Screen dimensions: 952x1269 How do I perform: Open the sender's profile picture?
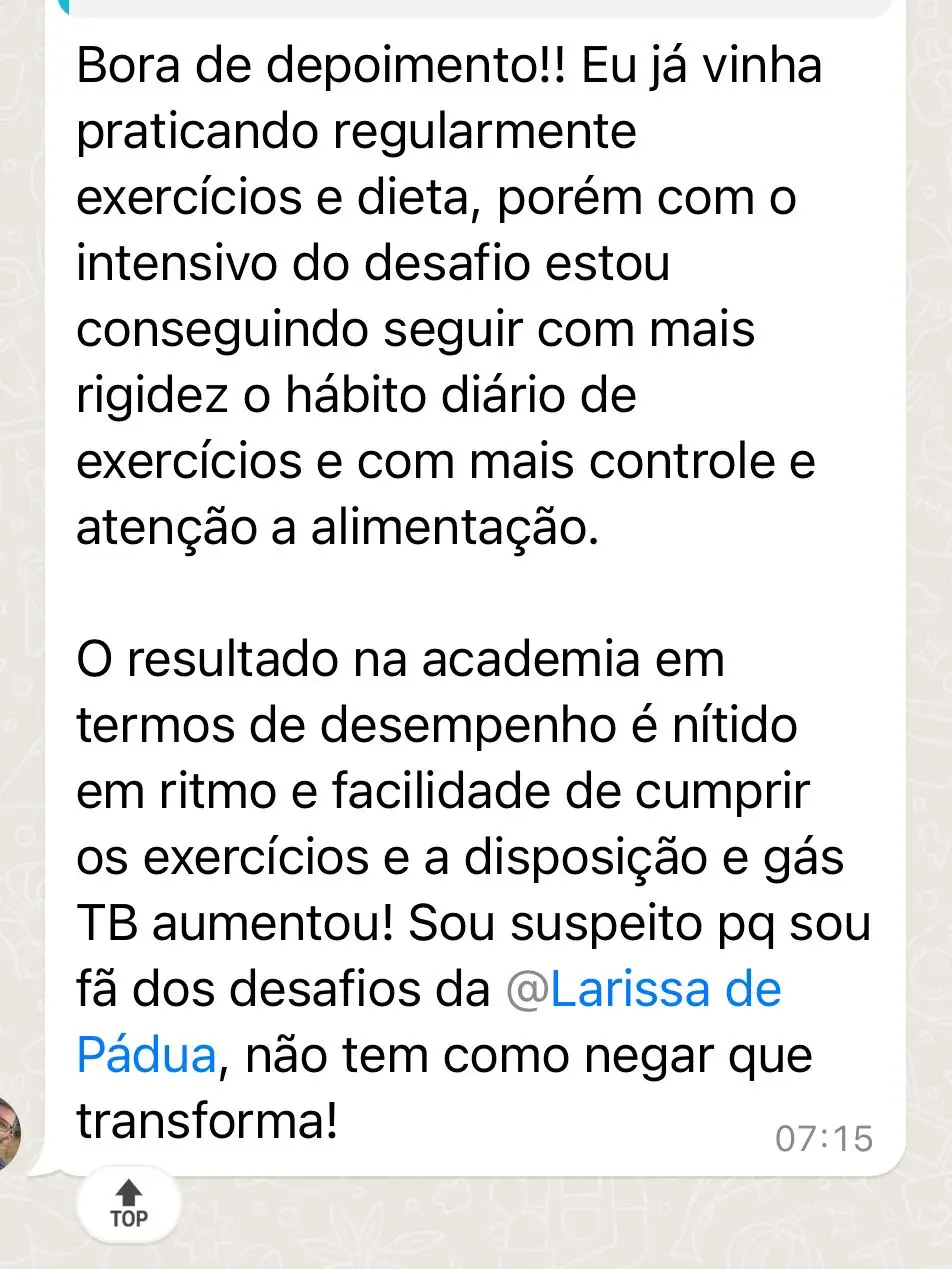9,1133
